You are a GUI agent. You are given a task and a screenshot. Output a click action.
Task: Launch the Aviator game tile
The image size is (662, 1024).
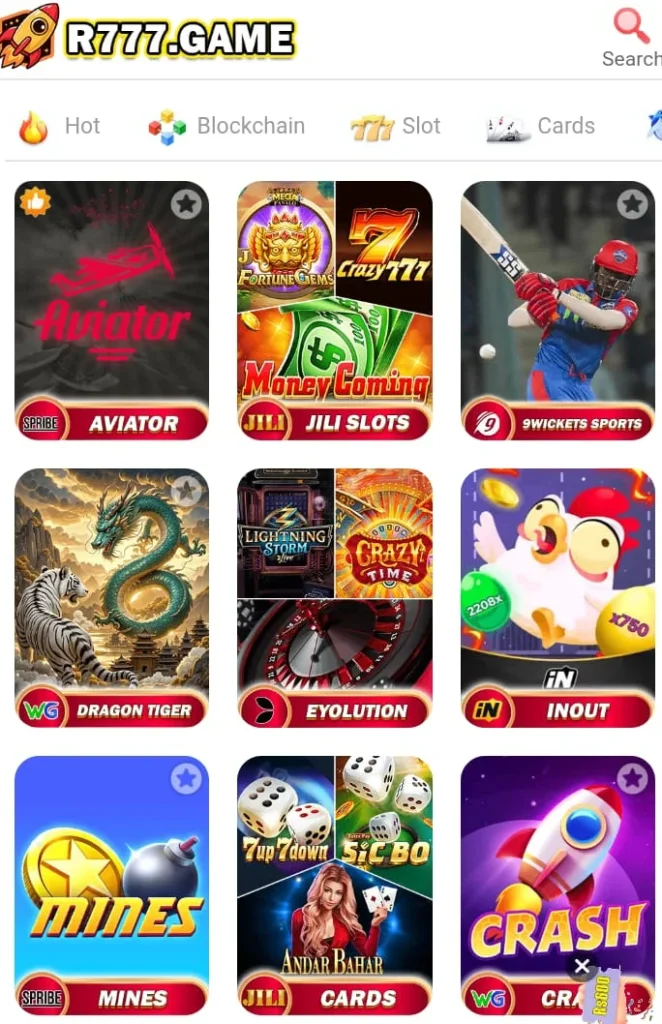click(111, 310)
